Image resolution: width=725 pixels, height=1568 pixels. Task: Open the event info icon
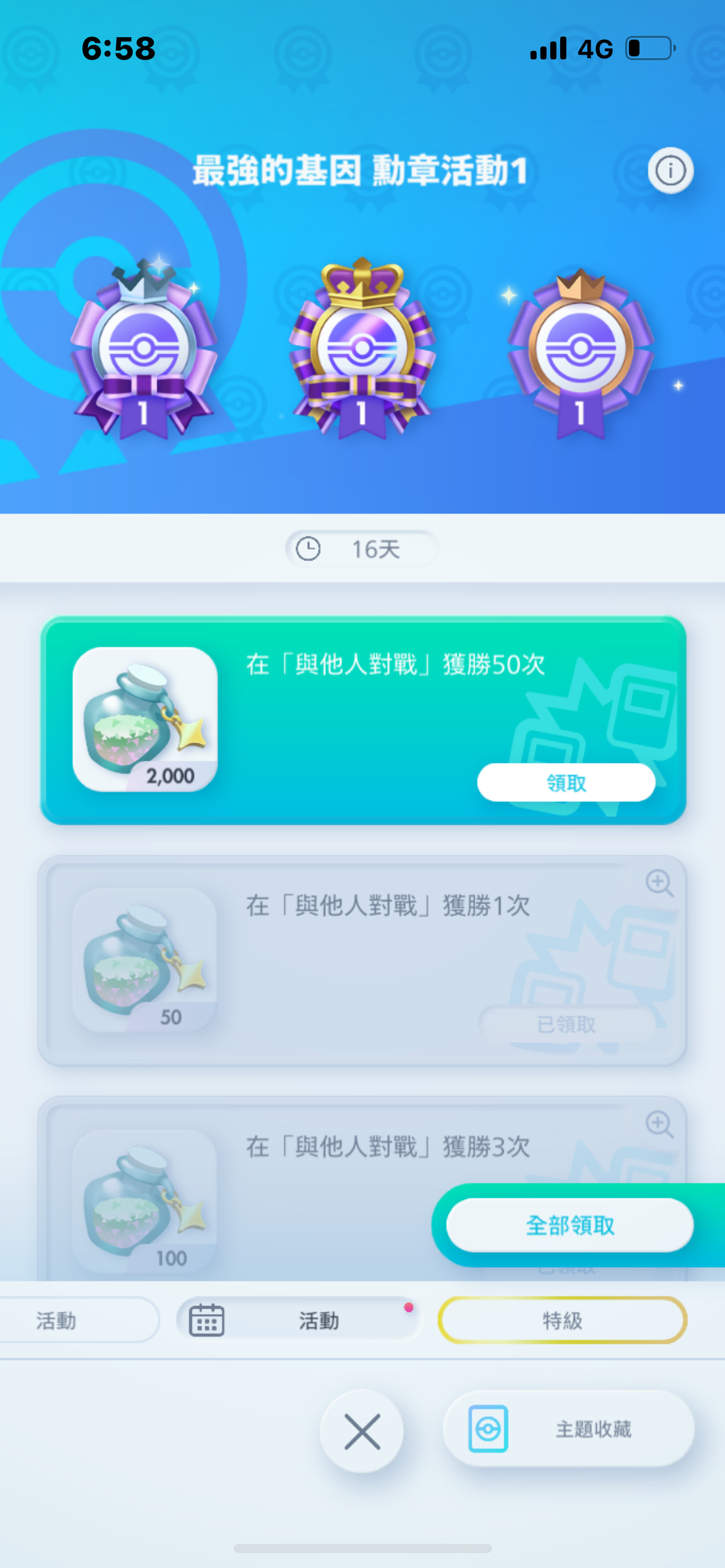point(670,170)
